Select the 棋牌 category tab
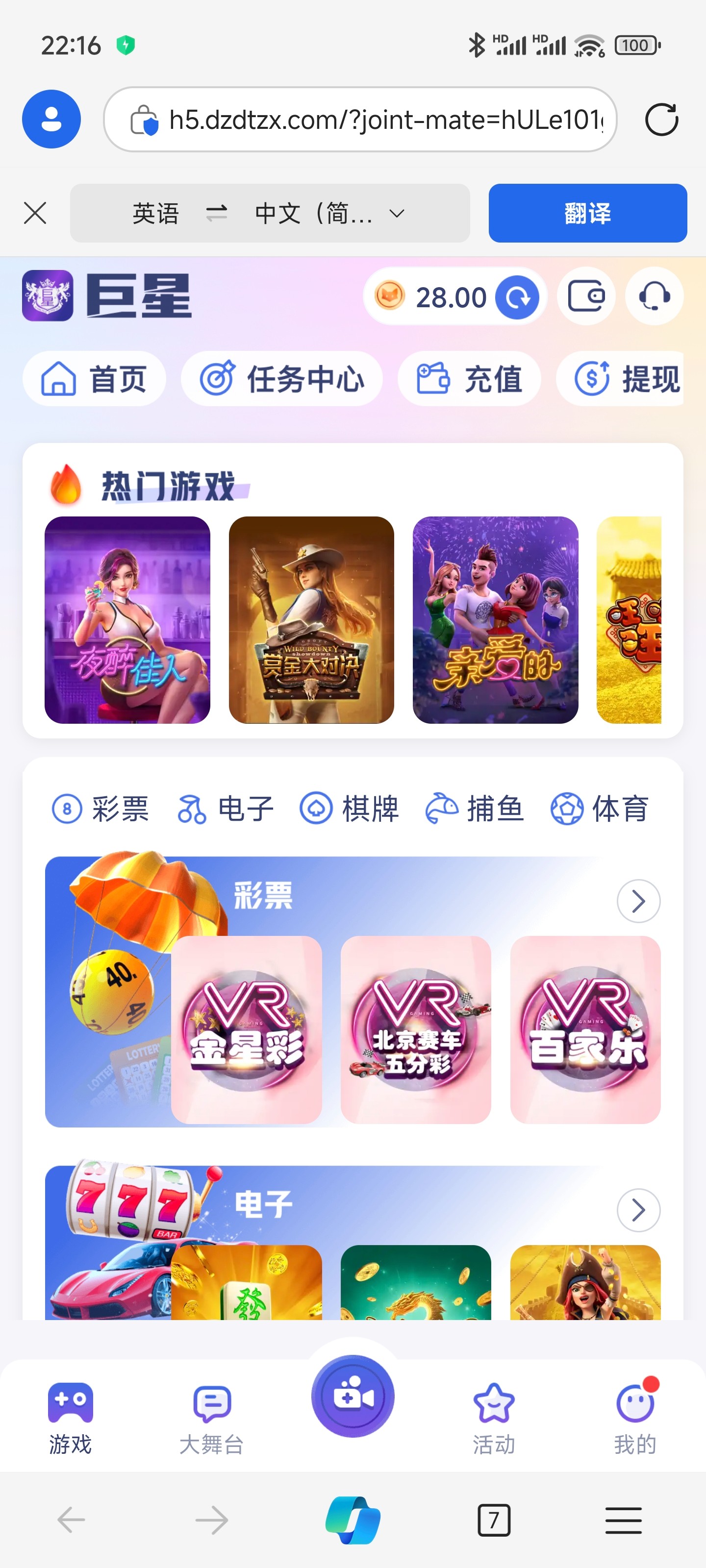 [x=350, y=809]
